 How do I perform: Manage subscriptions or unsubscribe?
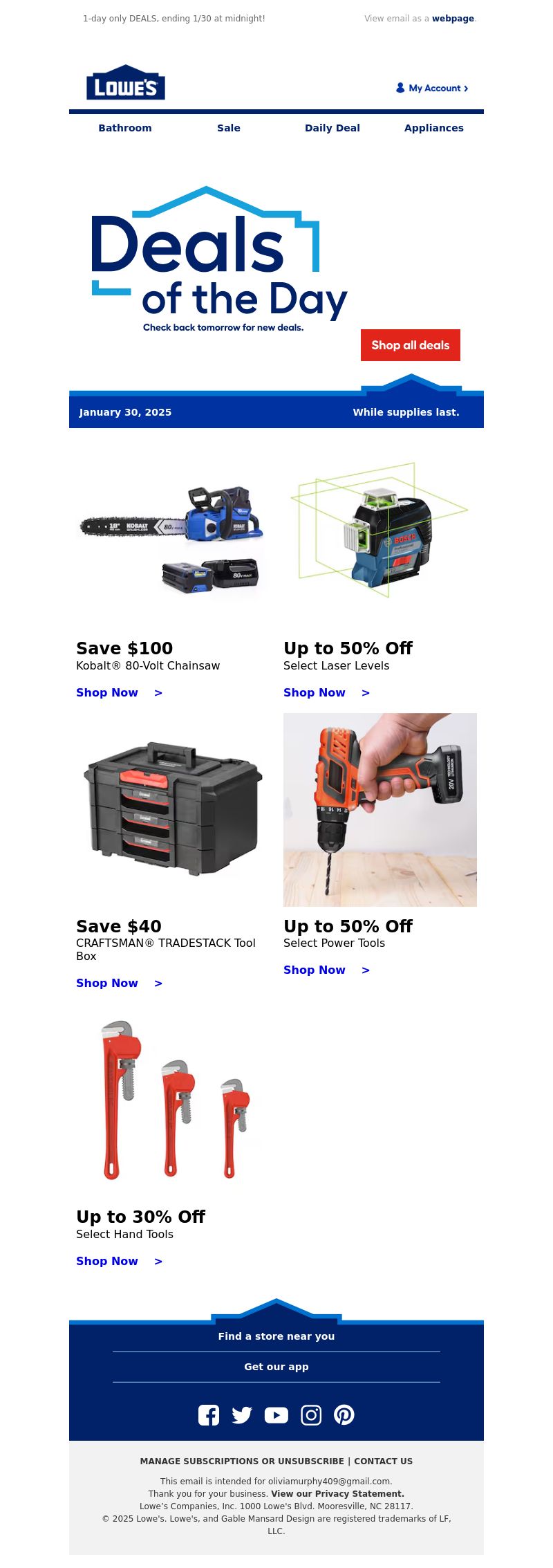pos(242,1461)
